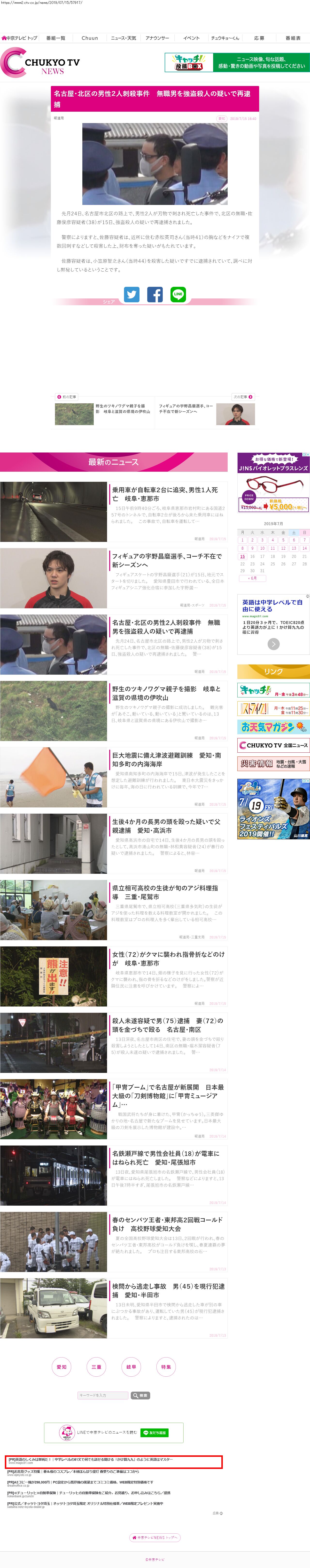Open アナウンサー navigation item

[157, 38]
